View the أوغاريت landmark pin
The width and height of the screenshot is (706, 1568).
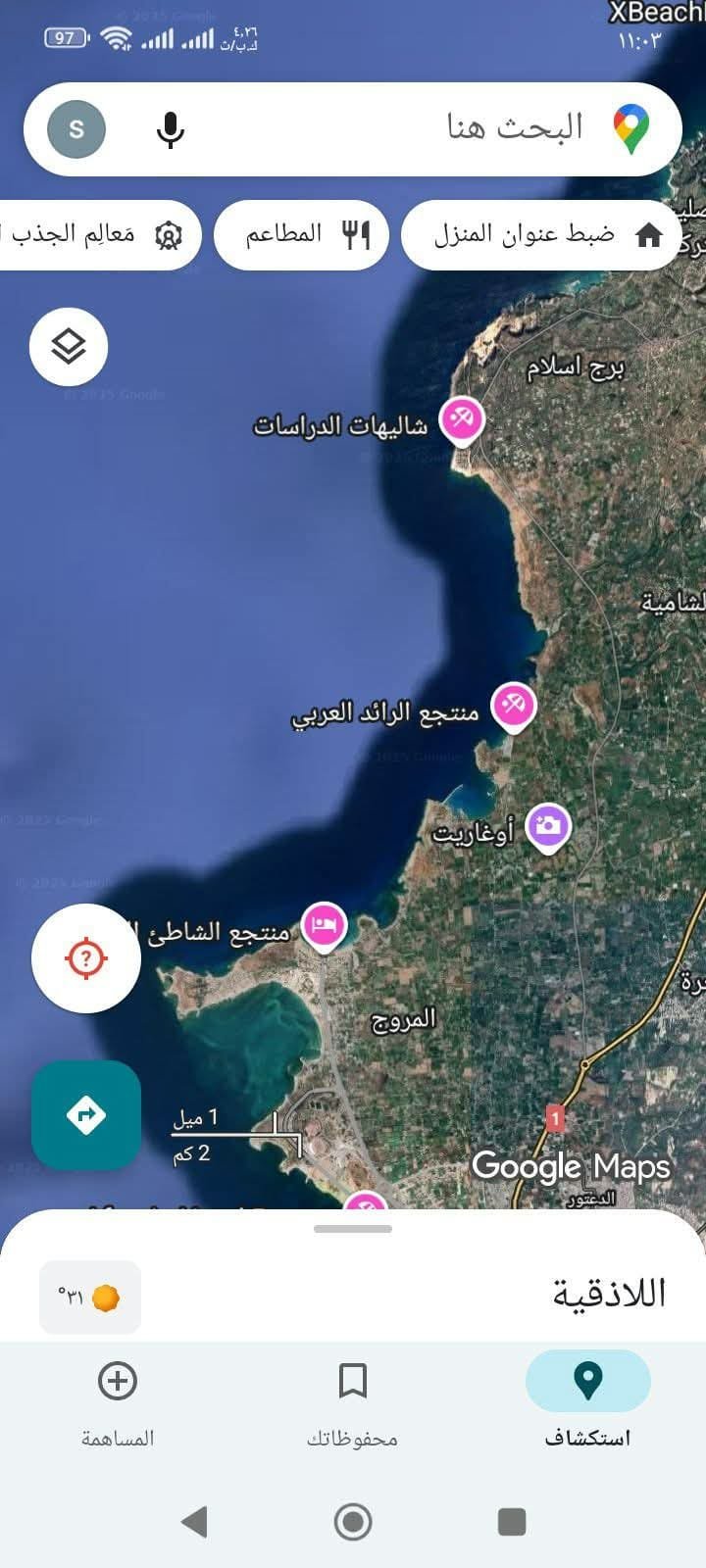point(548,826)
